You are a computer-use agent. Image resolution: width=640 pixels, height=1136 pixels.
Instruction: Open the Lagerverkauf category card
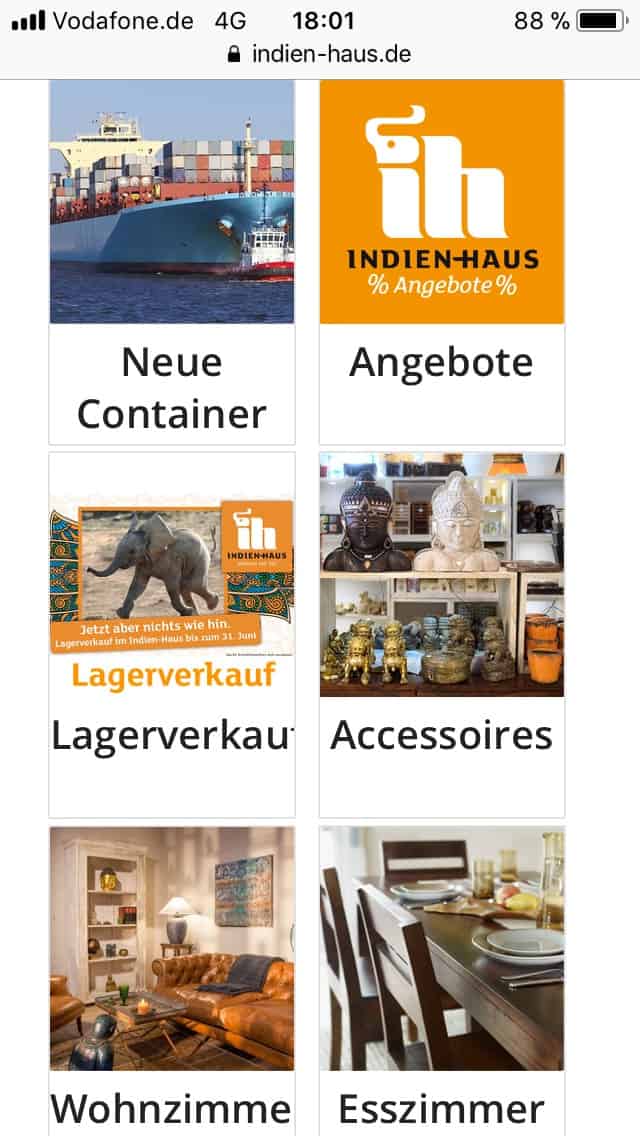click(x=172, y=634)
